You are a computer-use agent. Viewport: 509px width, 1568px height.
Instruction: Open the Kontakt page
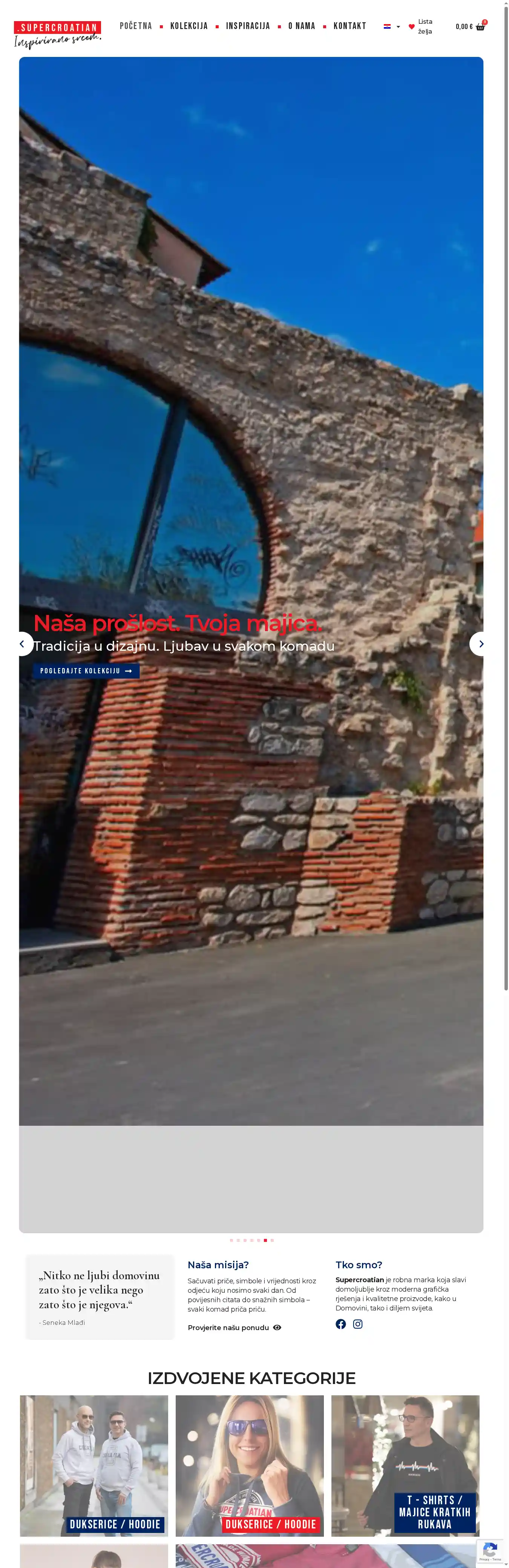[350, 26]
